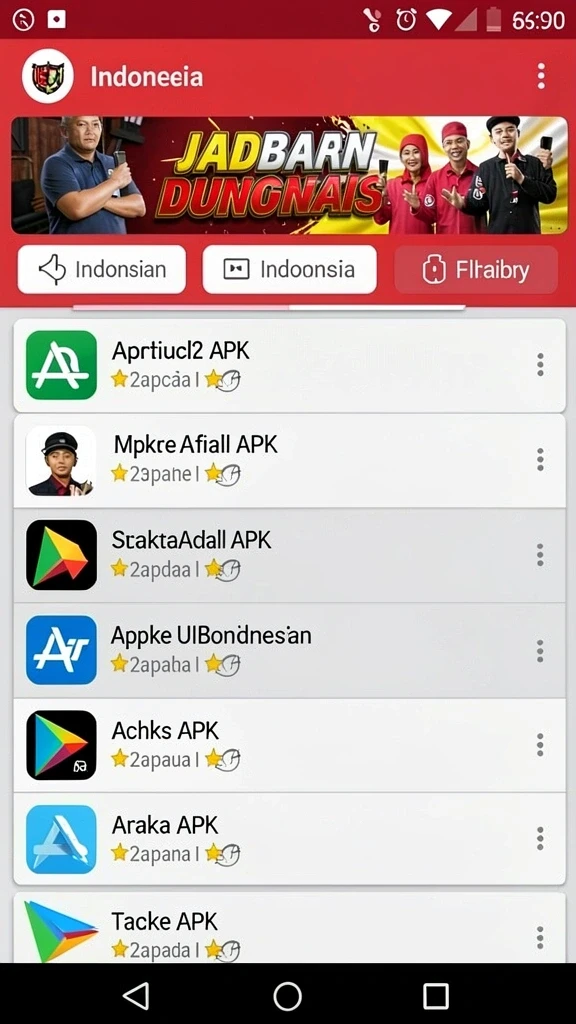This screenshot has height=1024, width=576.
Task: Switch to the Indoonsia tab
Action: pos(290,269)
